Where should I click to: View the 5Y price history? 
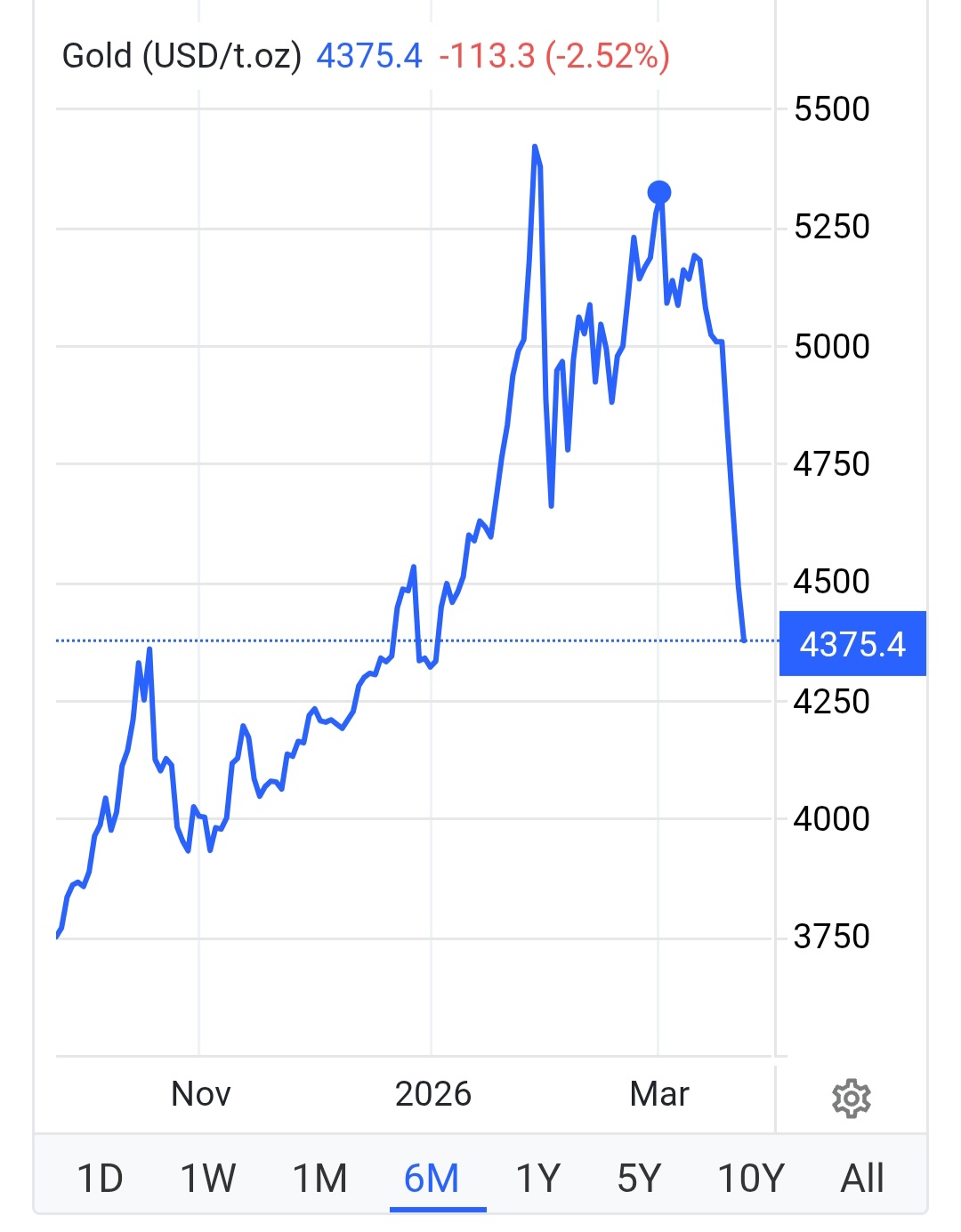click(x=640, y=1179)
